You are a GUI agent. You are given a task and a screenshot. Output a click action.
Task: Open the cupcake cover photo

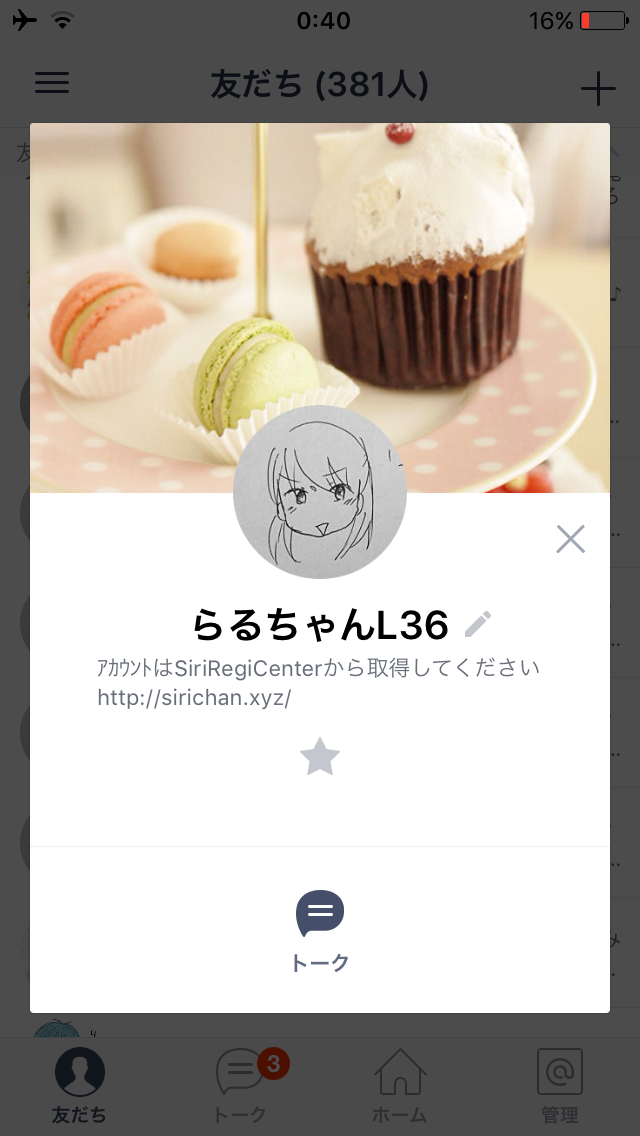point(320,260)
